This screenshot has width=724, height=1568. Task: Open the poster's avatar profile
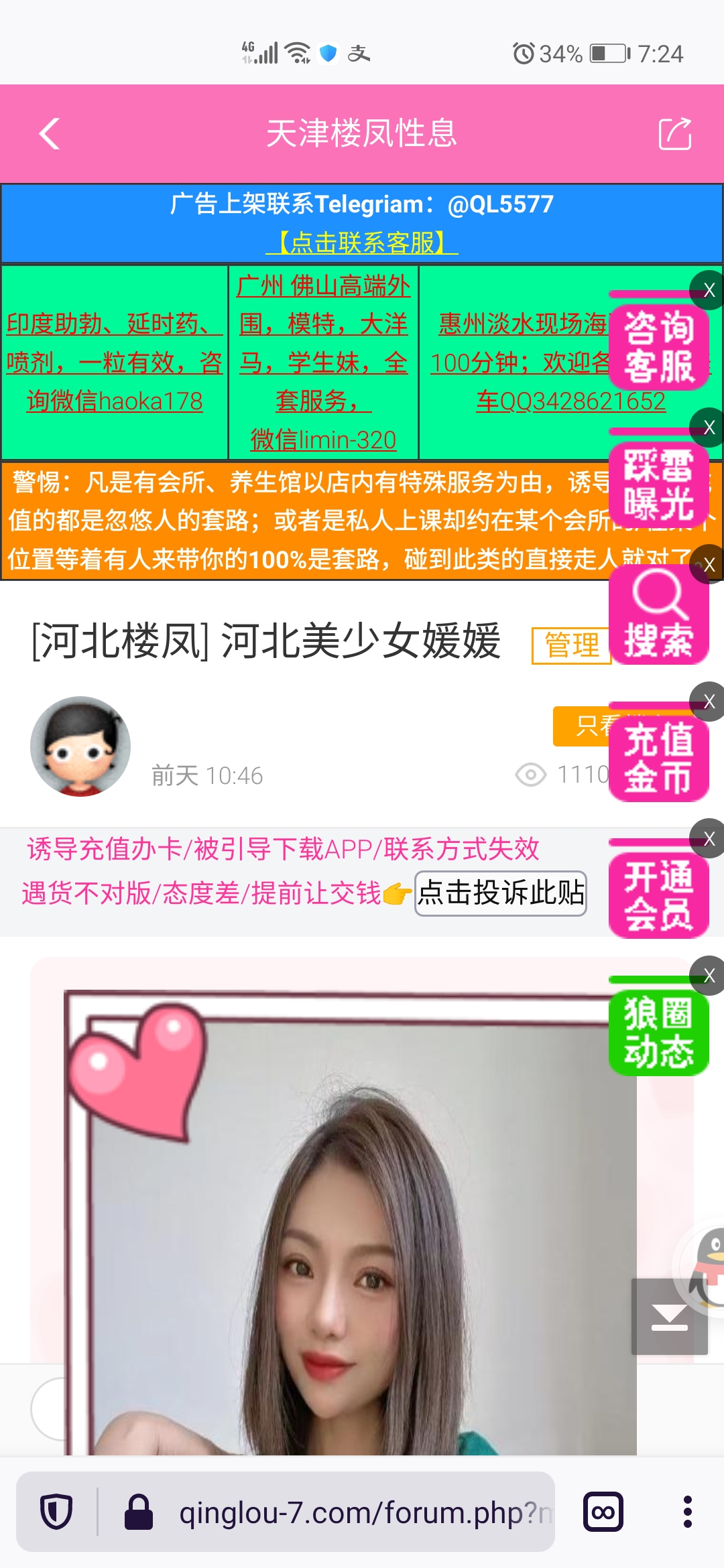pyautogui.click(x=80, y=746)
